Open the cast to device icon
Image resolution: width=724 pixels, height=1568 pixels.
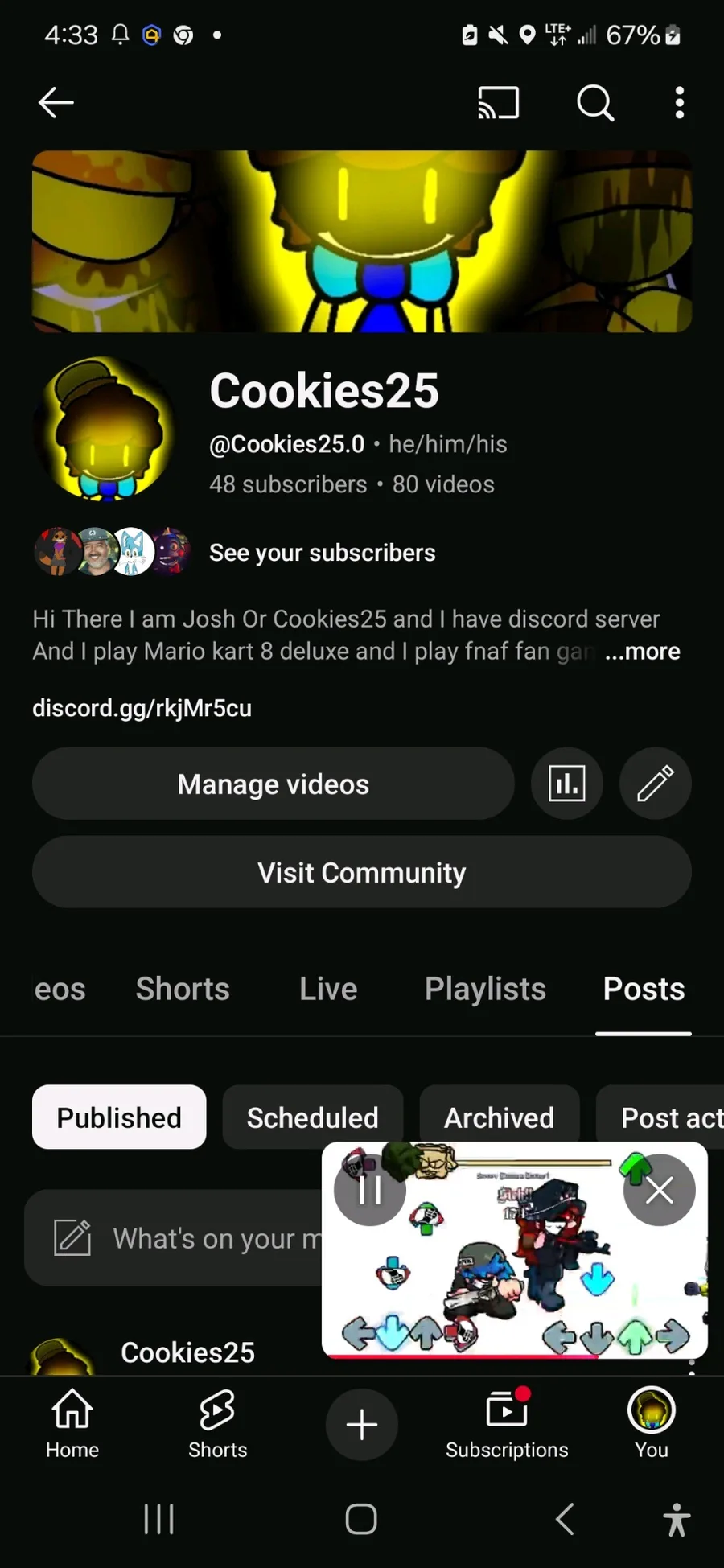click(x=498, y=103)
